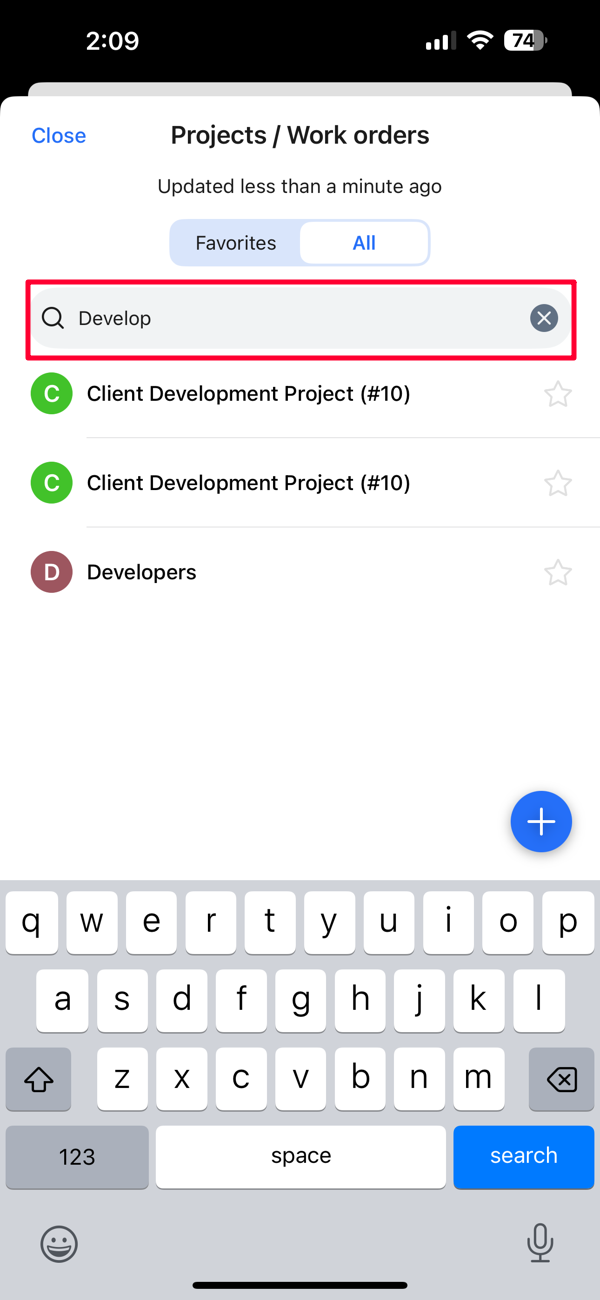Switch keyboard to 123 numbers
Screen dimensions: 600x1300
point(77,1156)
